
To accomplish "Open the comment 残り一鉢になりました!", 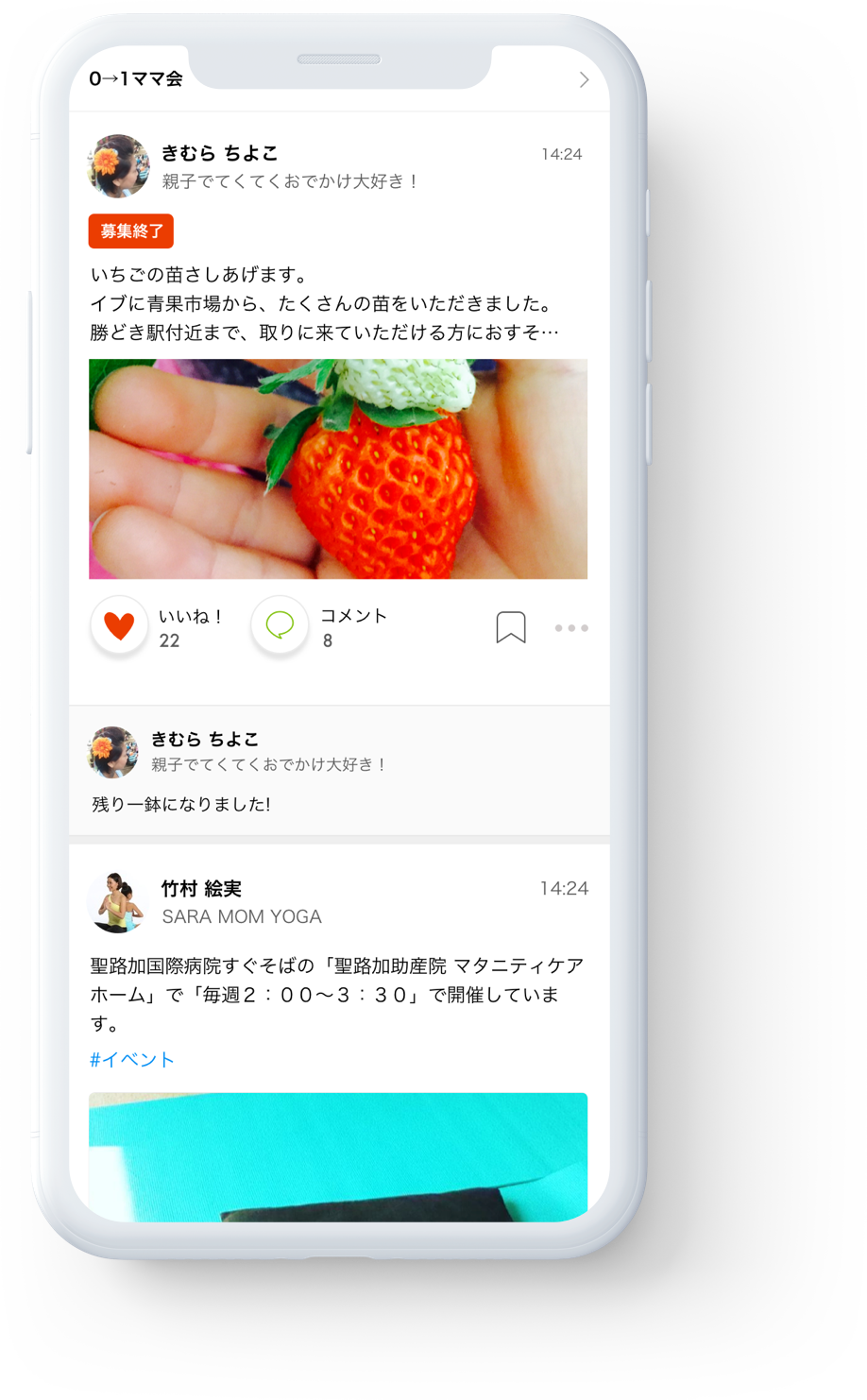I will click(181, 805).
